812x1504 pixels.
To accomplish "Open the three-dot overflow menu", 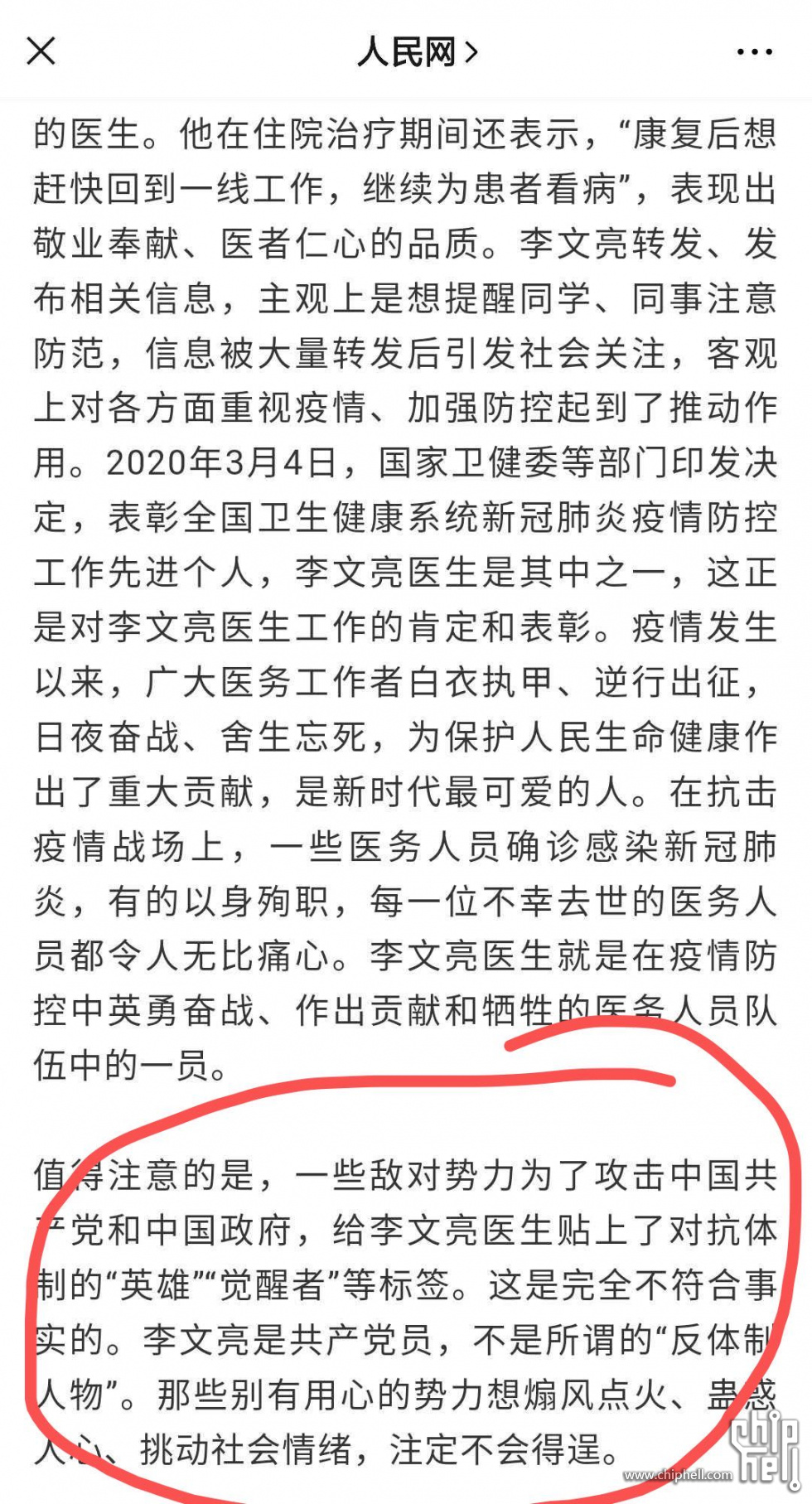I will tap(754, 52).
